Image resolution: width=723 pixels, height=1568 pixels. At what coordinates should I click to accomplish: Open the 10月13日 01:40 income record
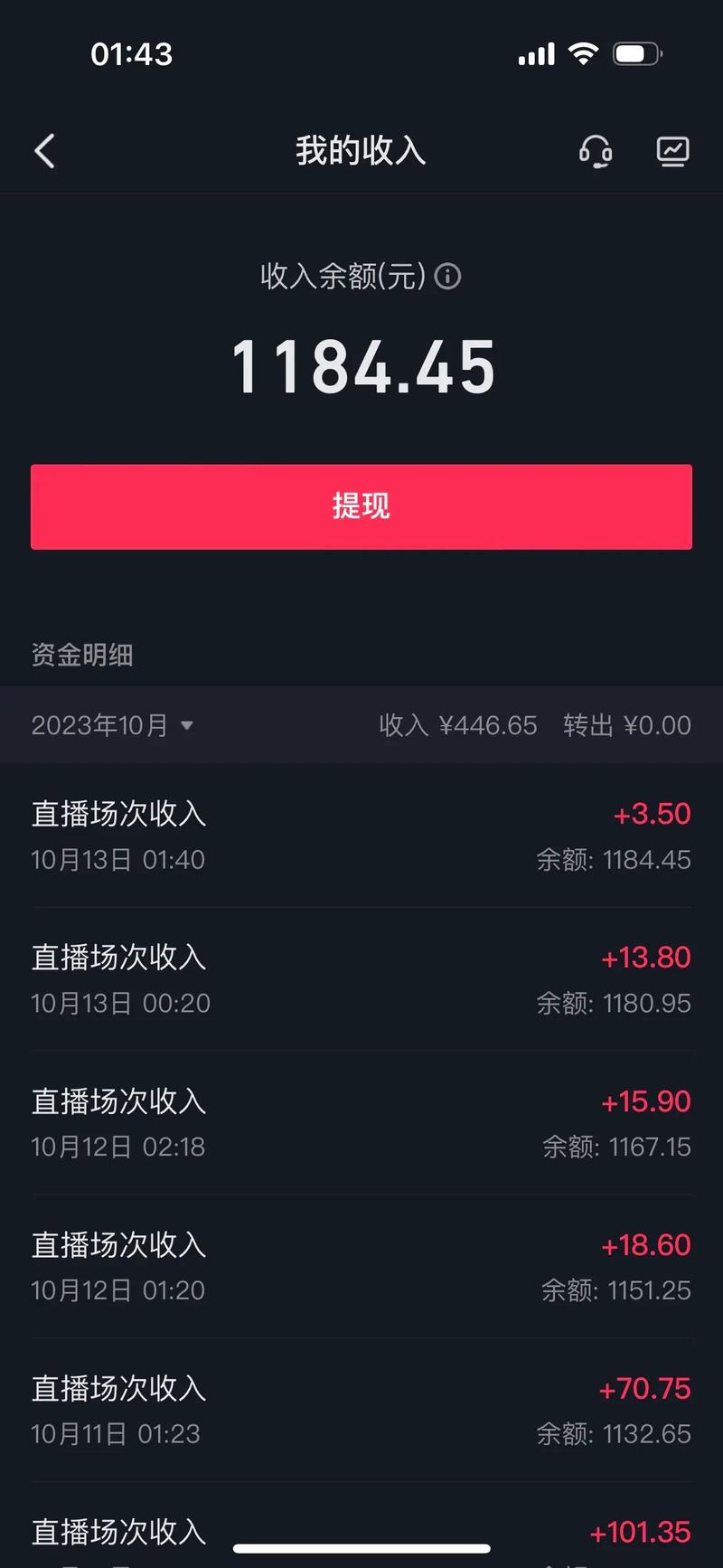point(361,836)
